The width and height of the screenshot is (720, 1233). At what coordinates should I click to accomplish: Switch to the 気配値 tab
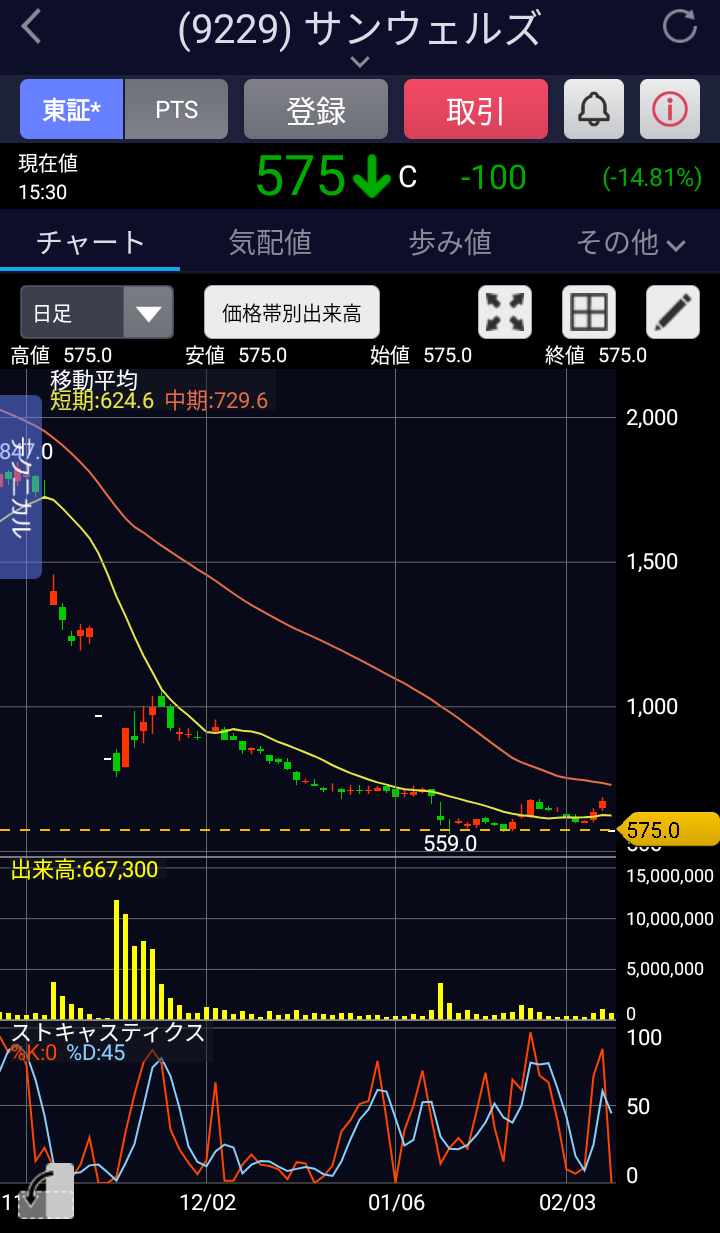tap(270, 242)
